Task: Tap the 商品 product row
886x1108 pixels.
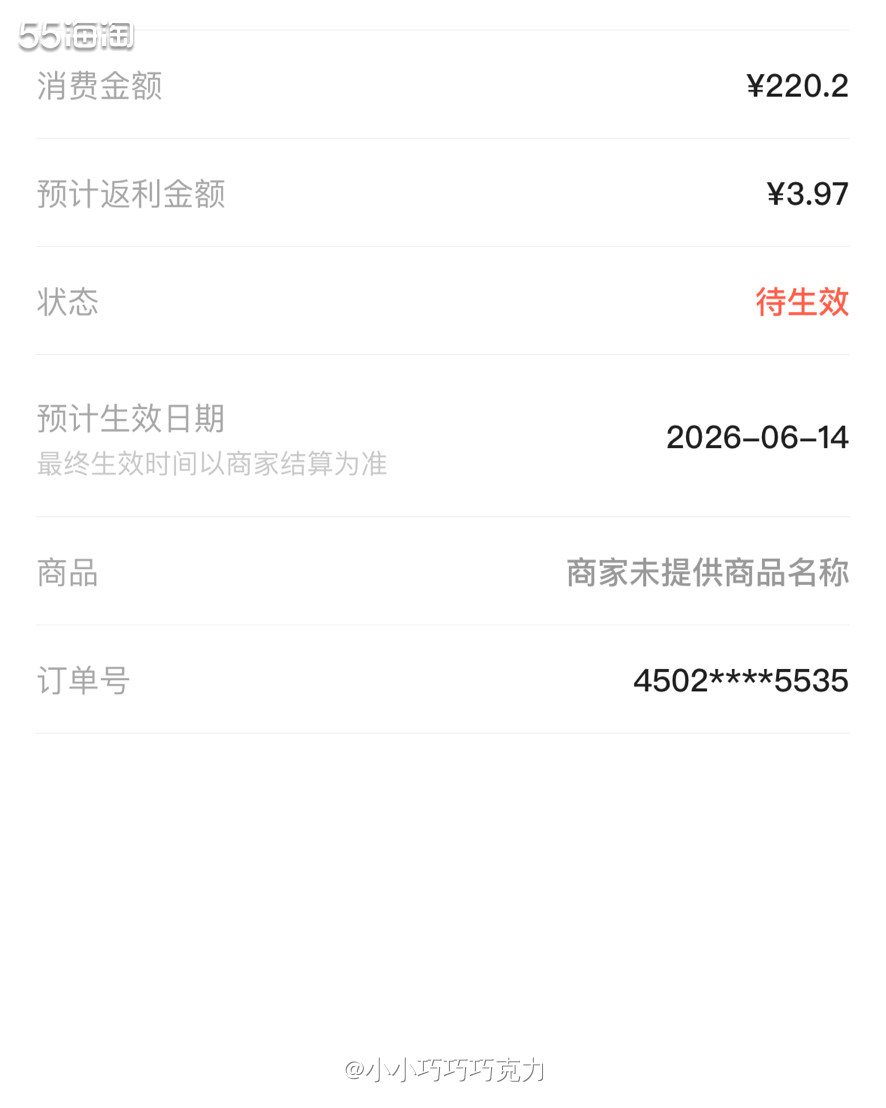Action: (443, 573)
